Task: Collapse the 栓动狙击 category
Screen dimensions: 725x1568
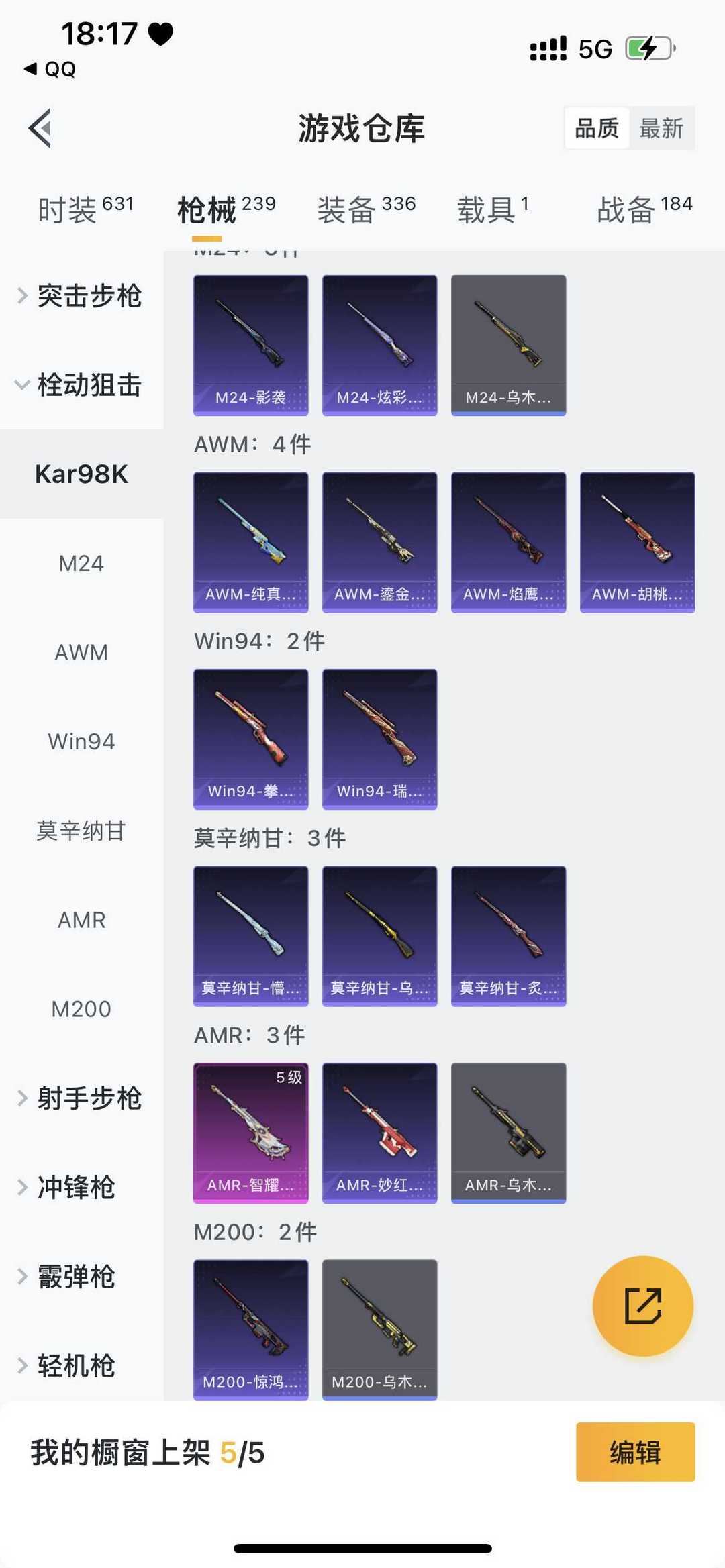Action: [x=81, y=385]
